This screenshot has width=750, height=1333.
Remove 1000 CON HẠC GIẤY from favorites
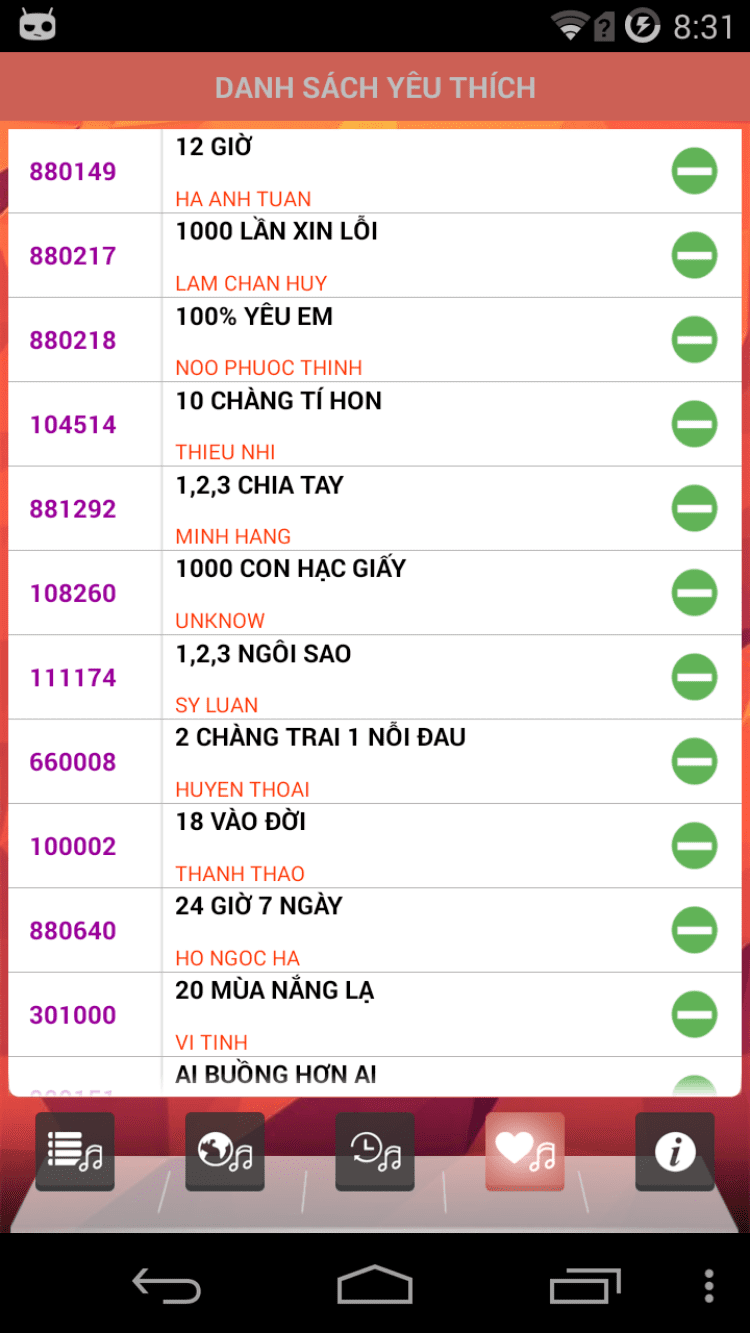694,593
